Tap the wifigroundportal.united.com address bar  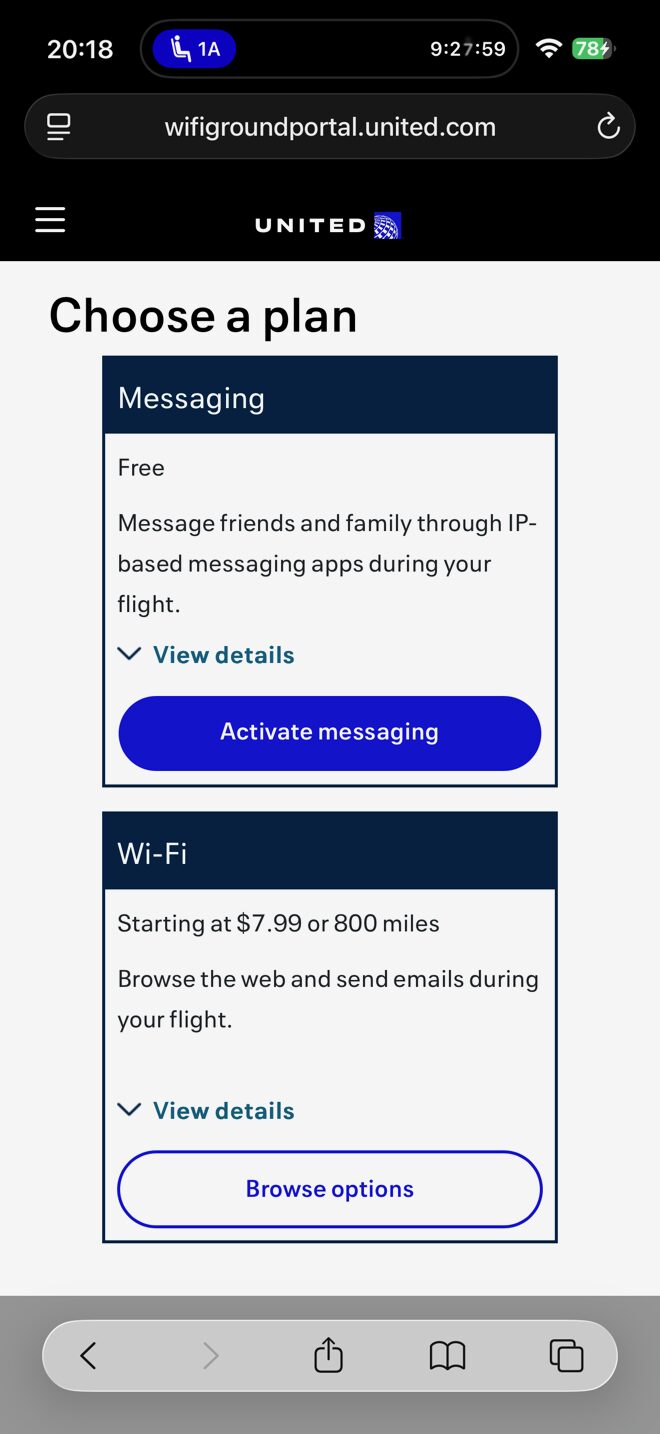point(329,127)
